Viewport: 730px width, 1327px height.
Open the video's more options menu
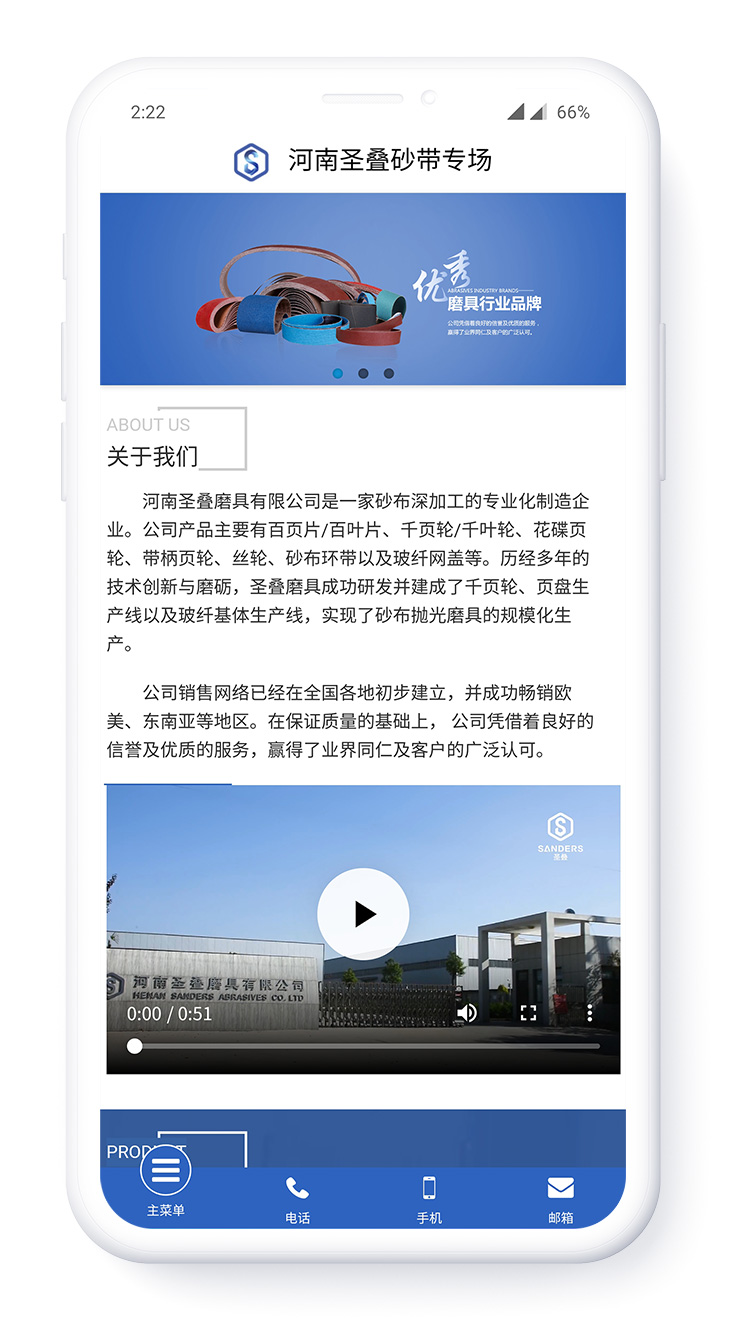pos(590,1013)
